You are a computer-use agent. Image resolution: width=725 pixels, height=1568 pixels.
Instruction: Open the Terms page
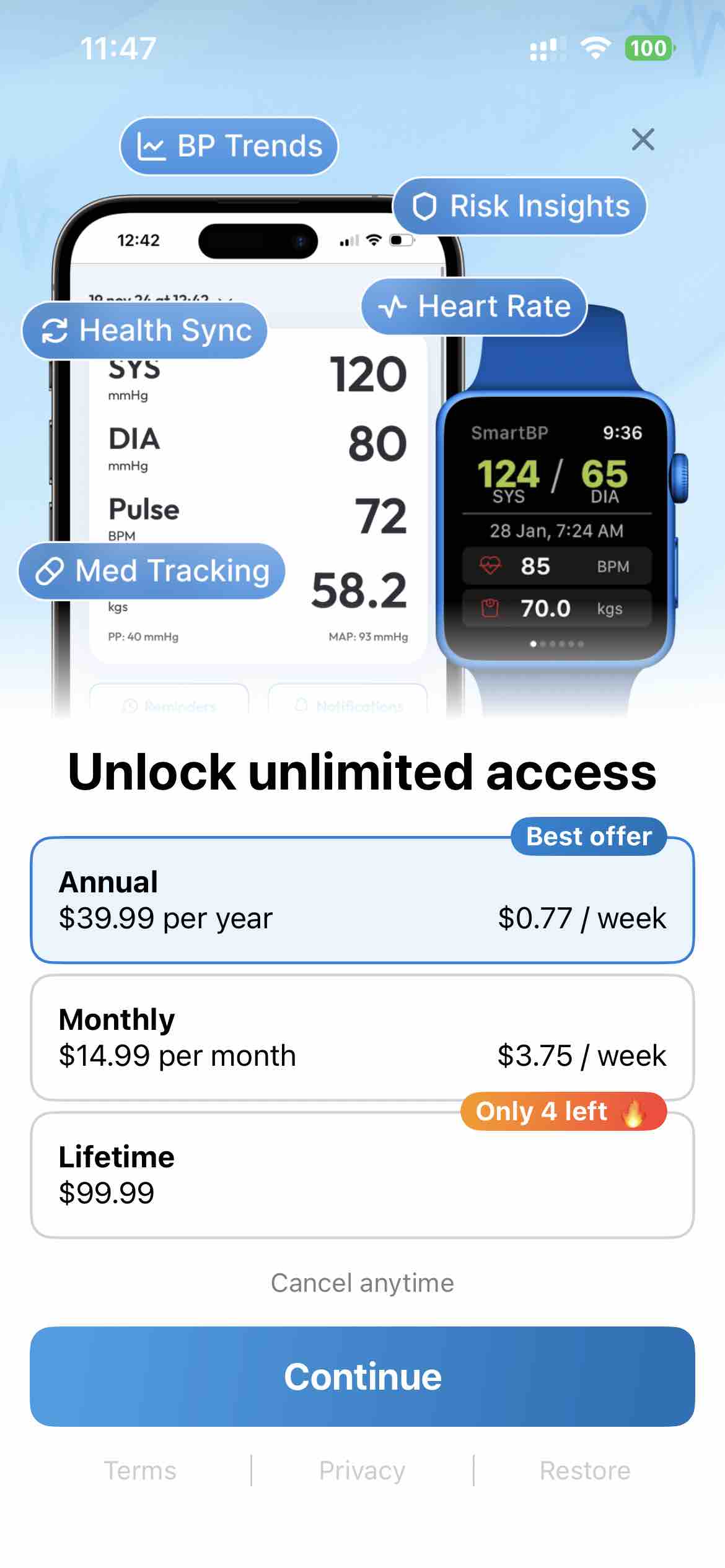139,1470
